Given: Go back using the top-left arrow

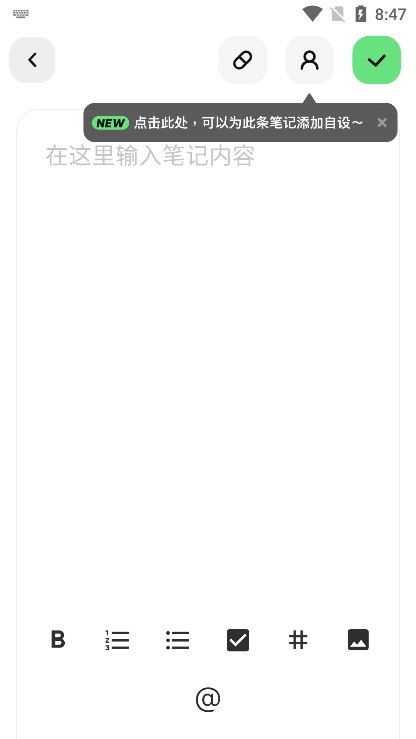Looking at the screenshot, I should click(x=32, y=60).
